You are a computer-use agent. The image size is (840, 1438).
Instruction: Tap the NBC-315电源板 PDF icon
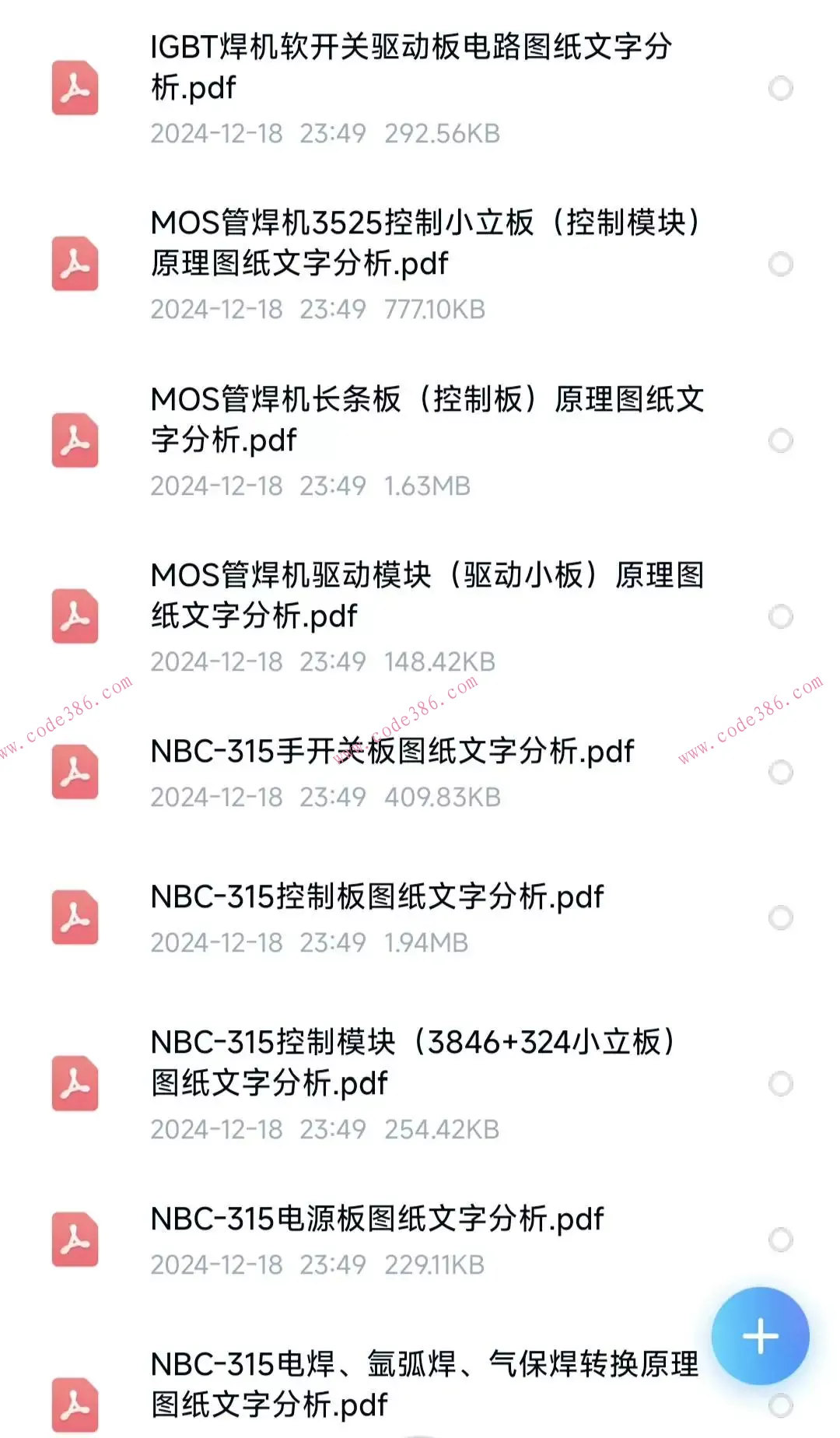click(74, 1239)
